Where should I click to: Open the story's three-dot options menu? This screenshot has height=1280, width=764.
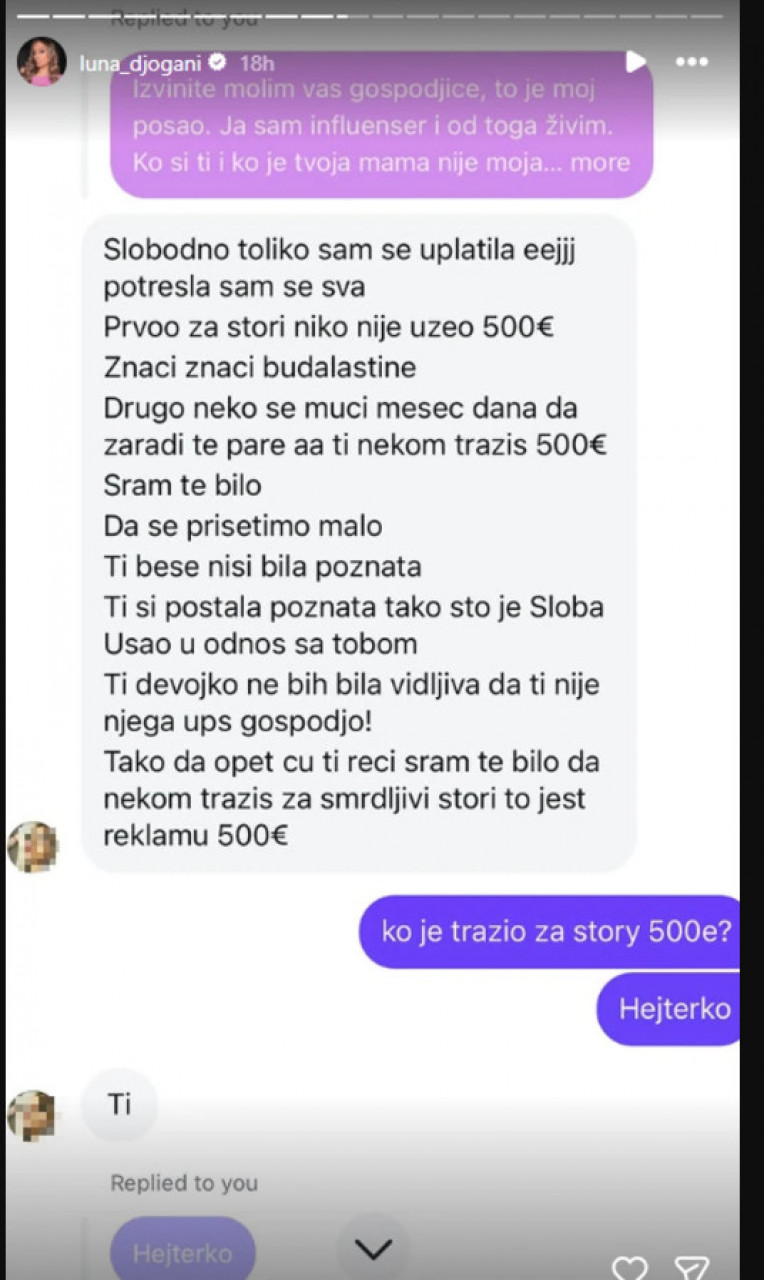pos(692,62)
